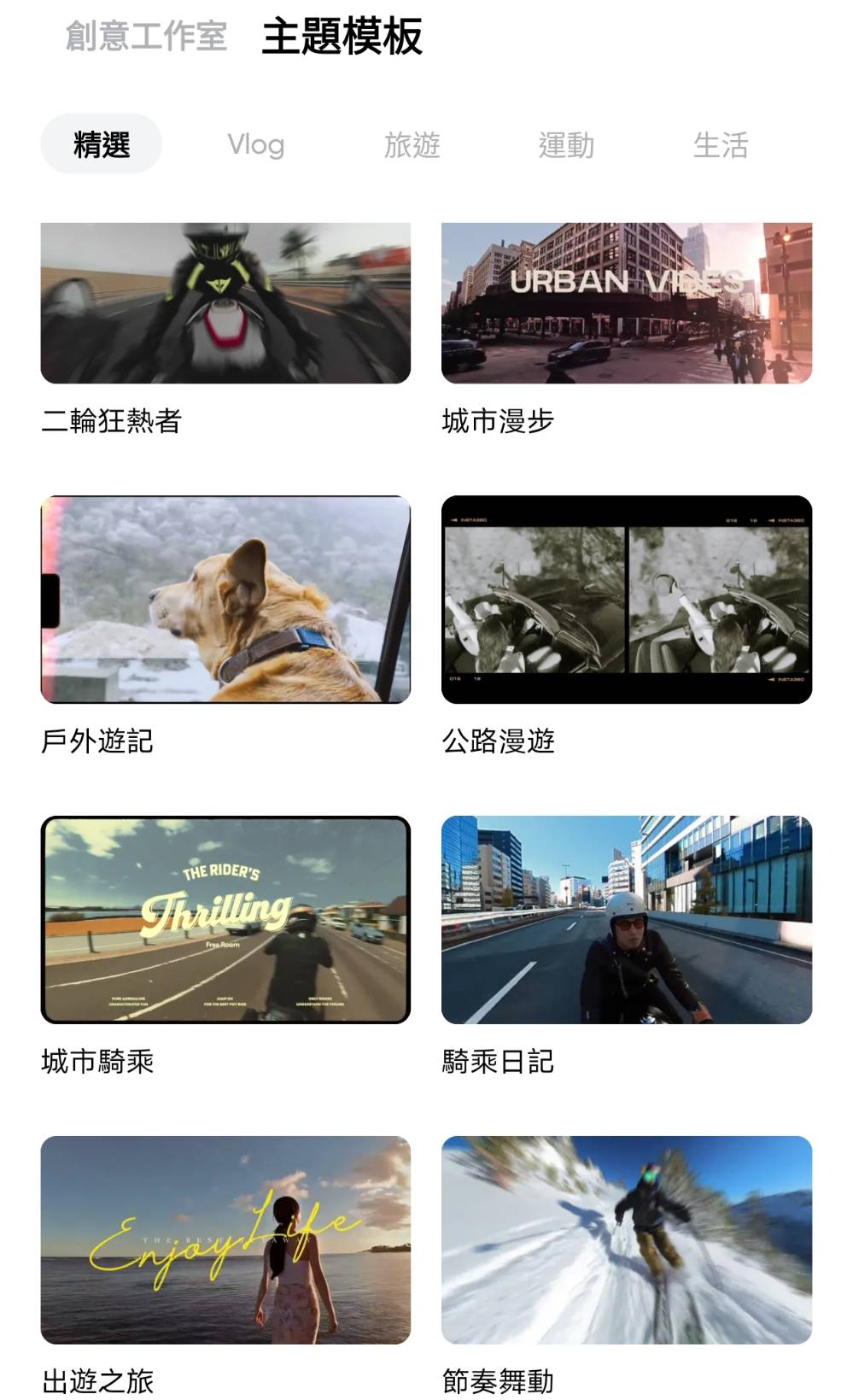Select the 生活 category tab

tap(722, 144)
